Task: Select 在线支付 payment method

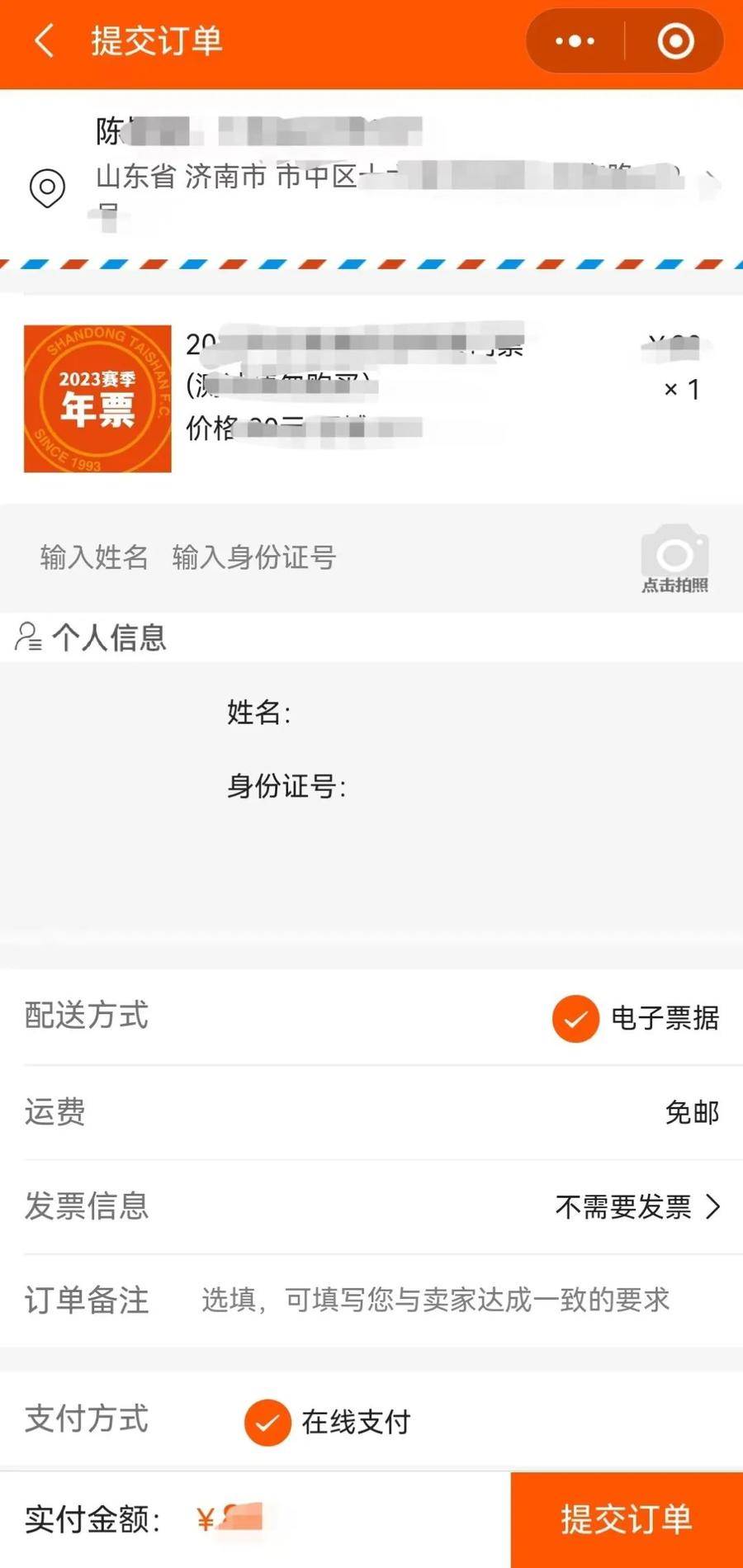Action: pyautogui.click(x=267, y=1422)
